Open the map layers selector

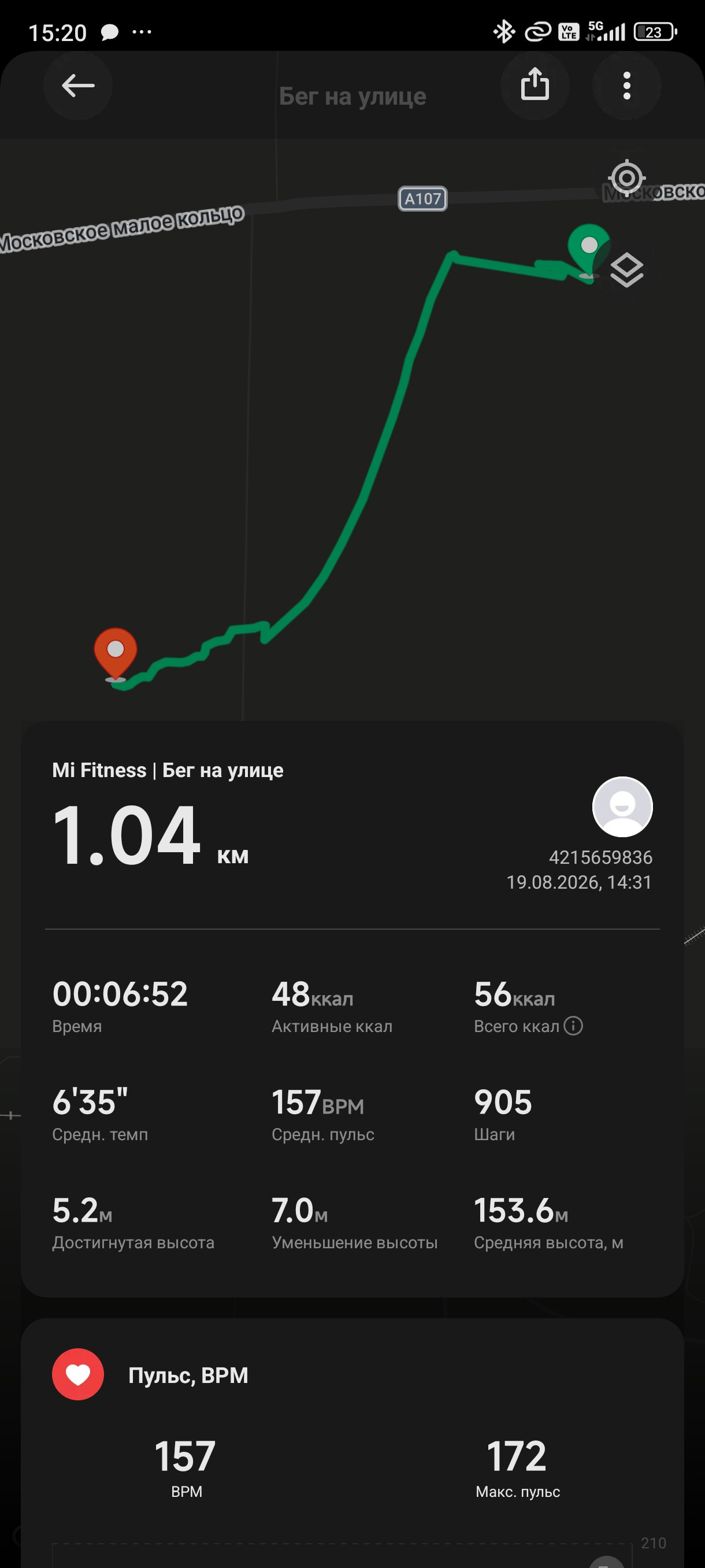pyautogui.click(x=626, y=270)
